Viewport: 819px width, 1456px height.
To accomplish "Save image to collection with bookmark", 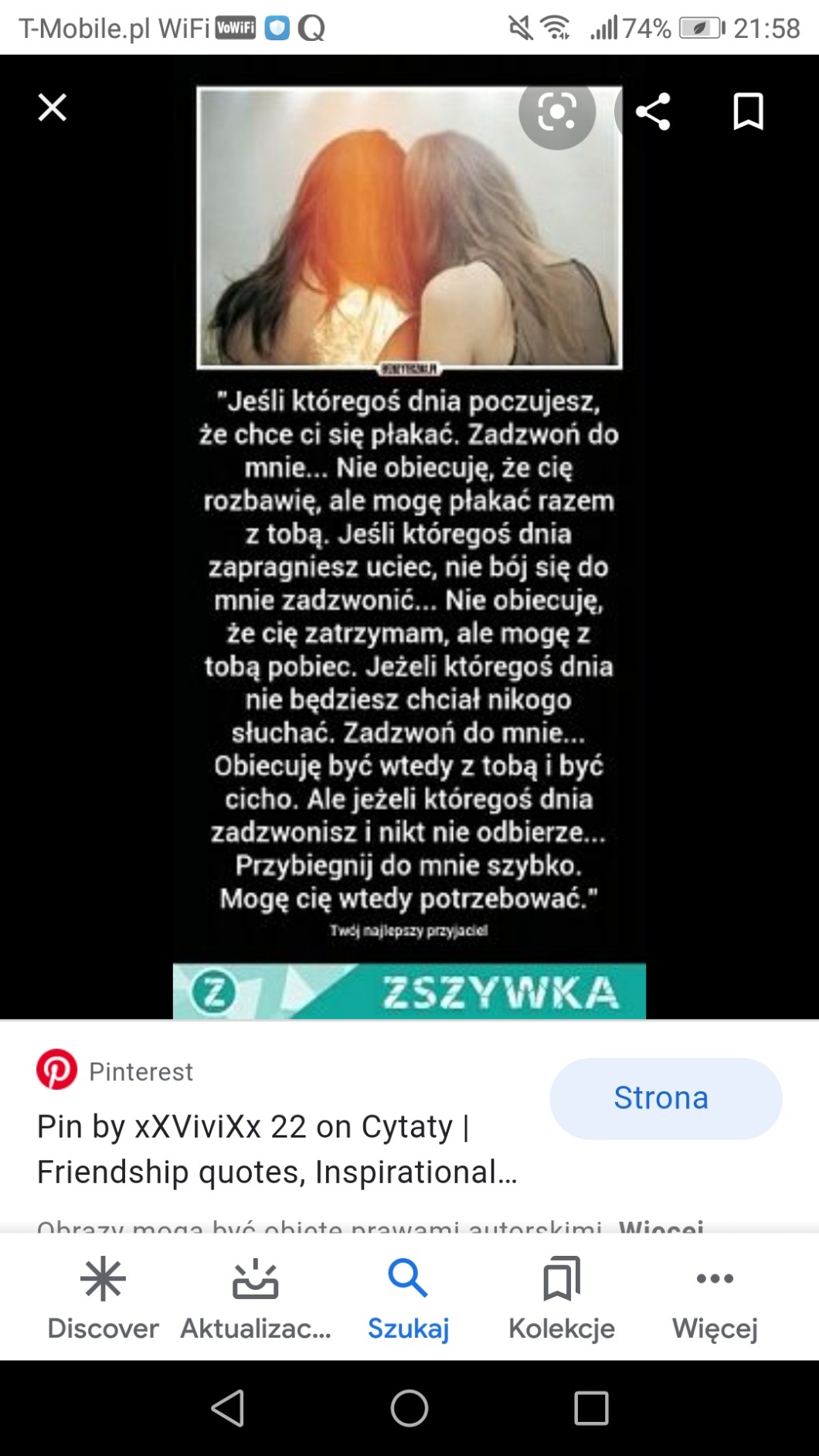I will [748, 111].
